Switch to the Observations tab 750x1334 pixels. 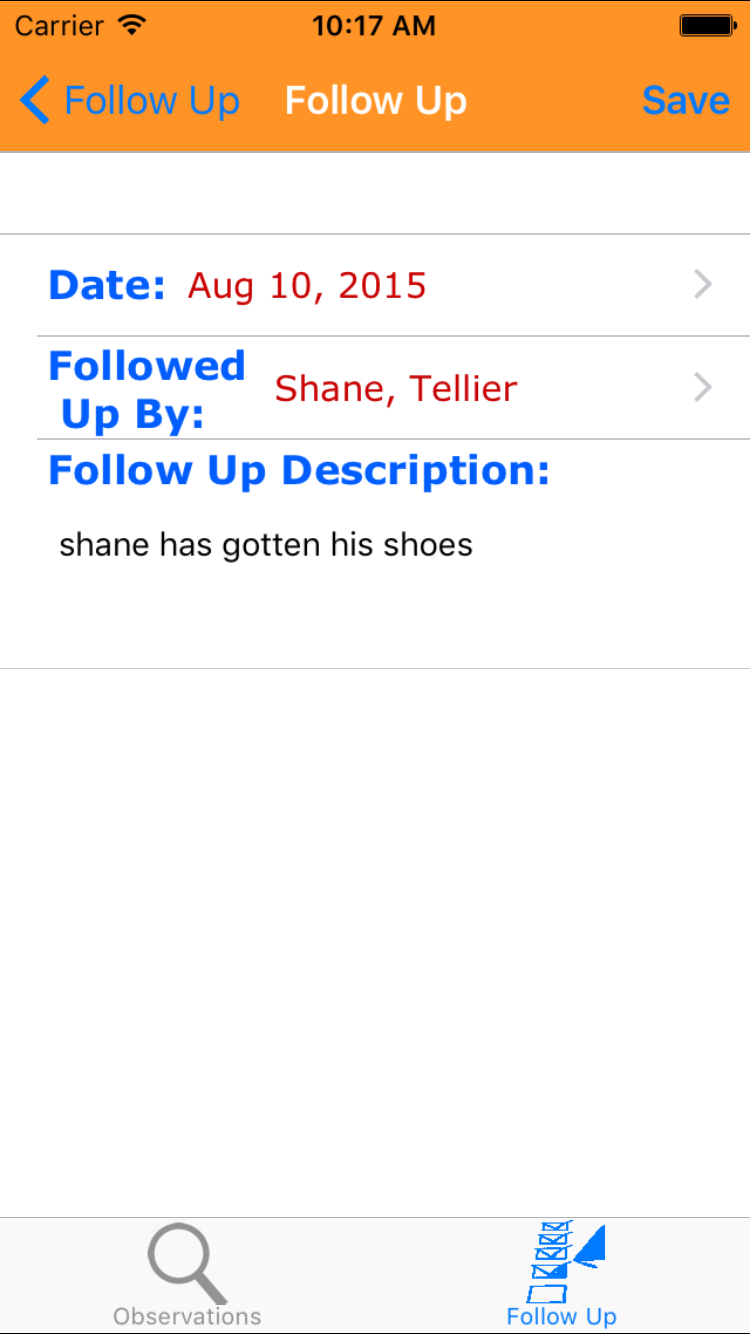click(187, 1275)
